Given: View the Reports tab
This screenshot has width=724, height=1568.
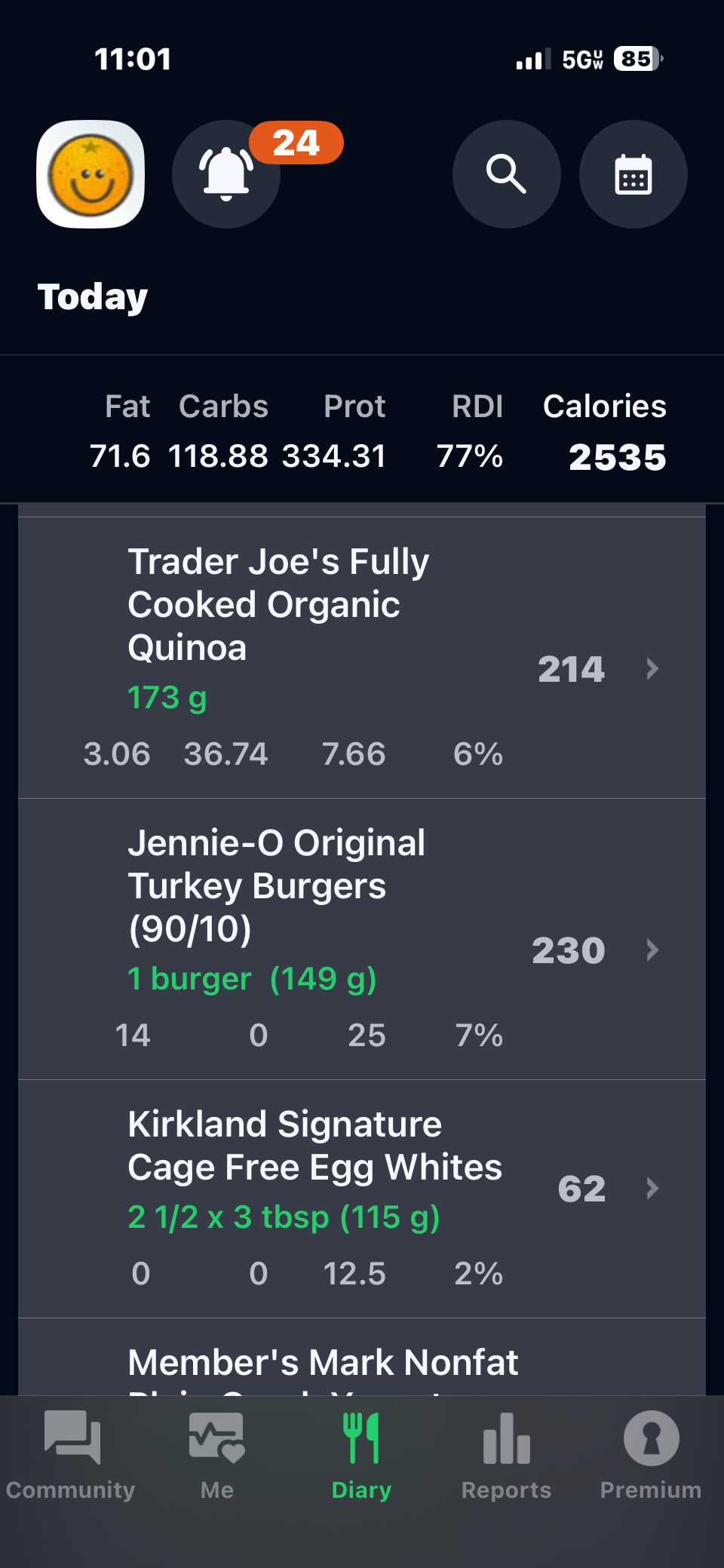Looking at the screenshot, I should click(506, 1456).
